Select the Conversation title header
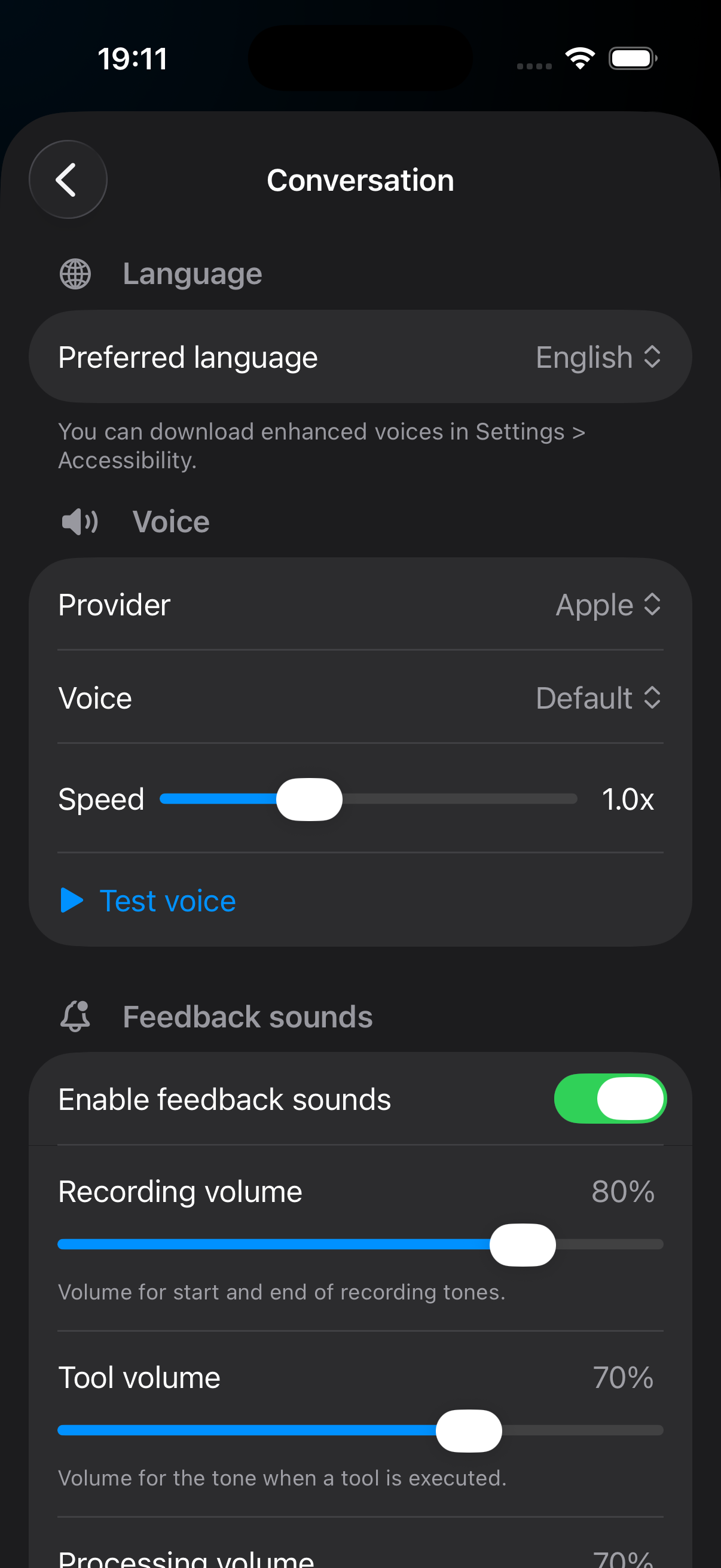 pos(360,179)
